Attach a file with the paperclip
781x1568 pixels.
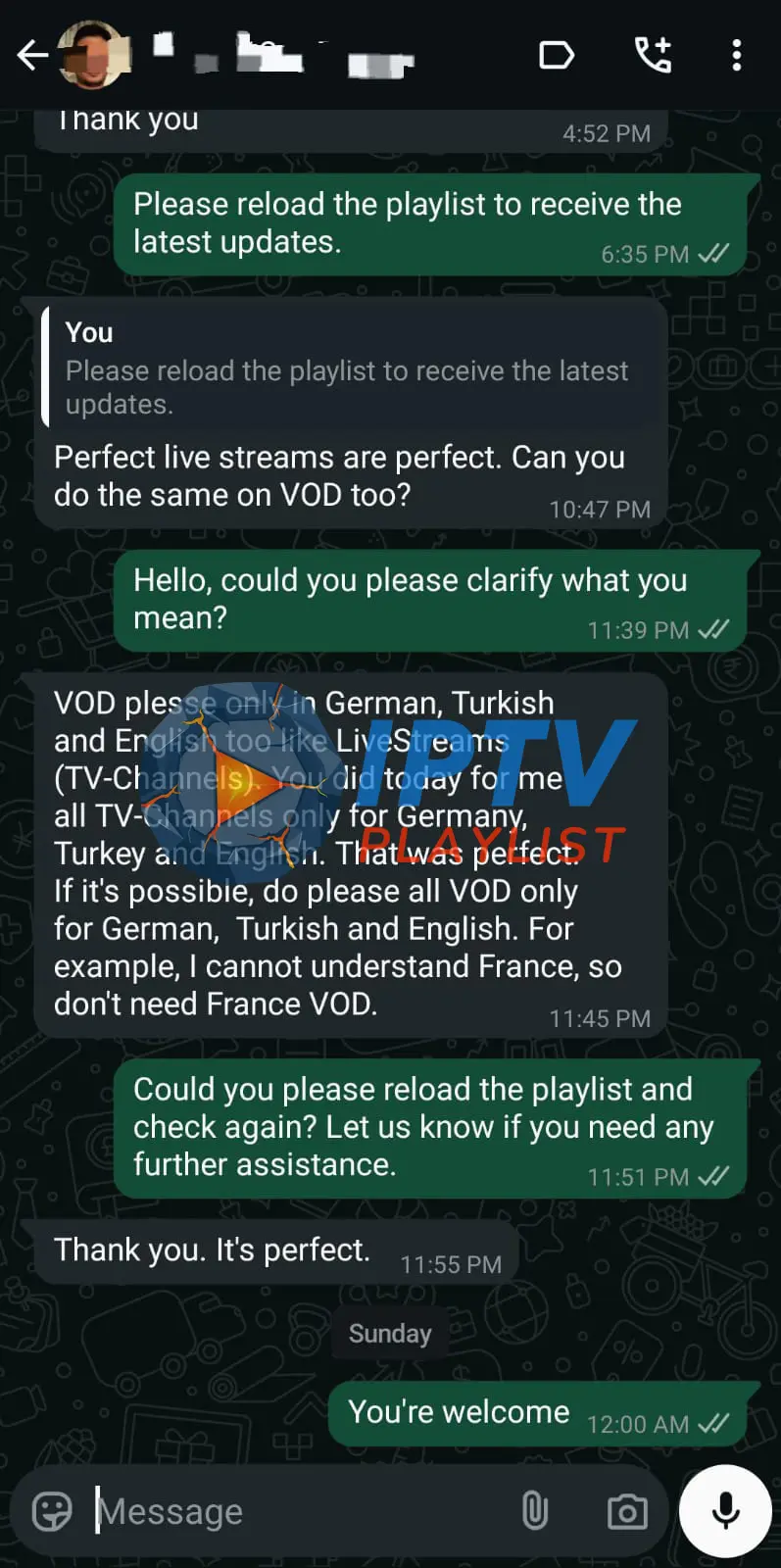coord(535,1512)
